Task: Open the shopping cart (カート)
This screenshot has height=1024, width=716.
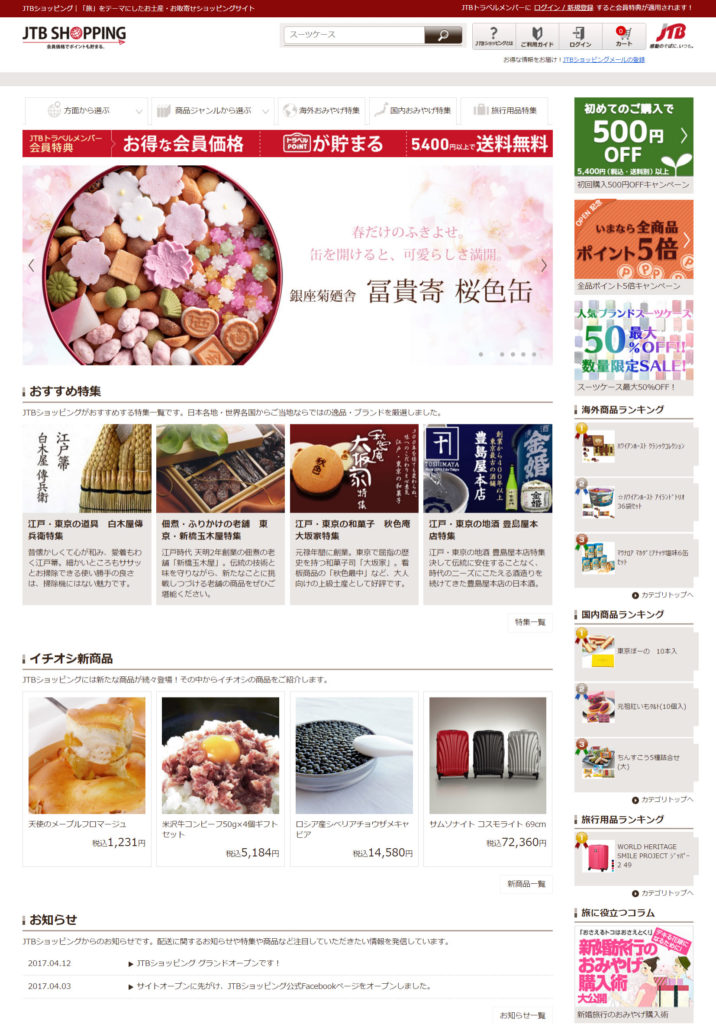Action: [623, 36]
